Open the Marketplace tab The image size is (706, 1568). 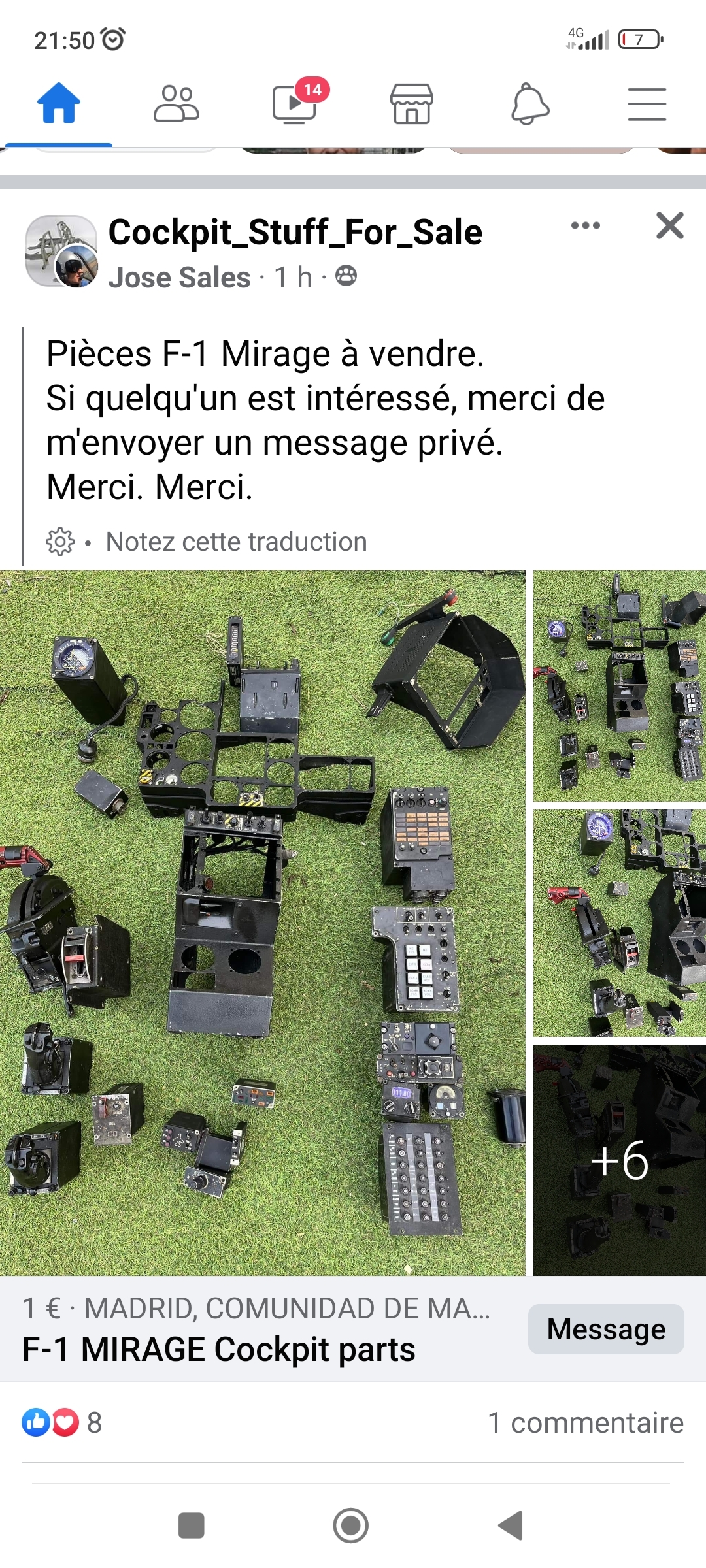(411, 104)
